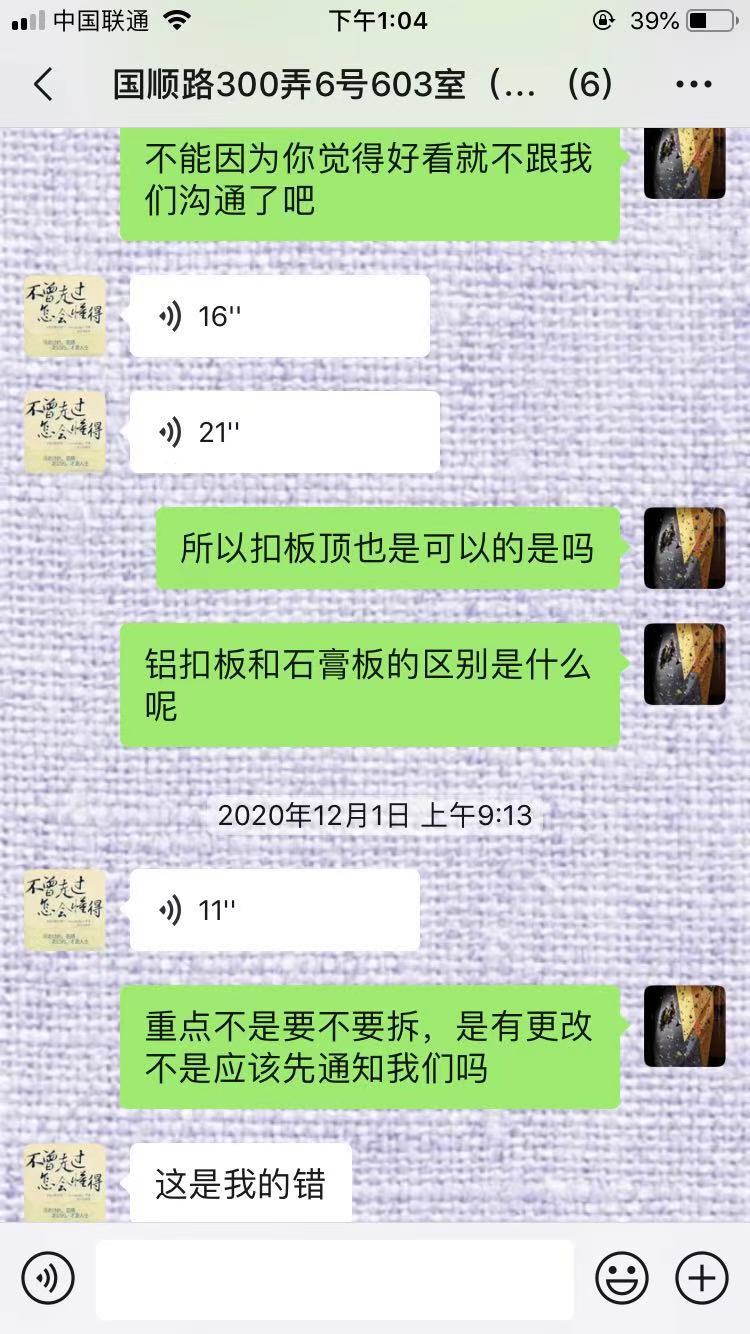
Task: Open the group chat options menu
Action: pyautogui.click(x=694, y=85)
